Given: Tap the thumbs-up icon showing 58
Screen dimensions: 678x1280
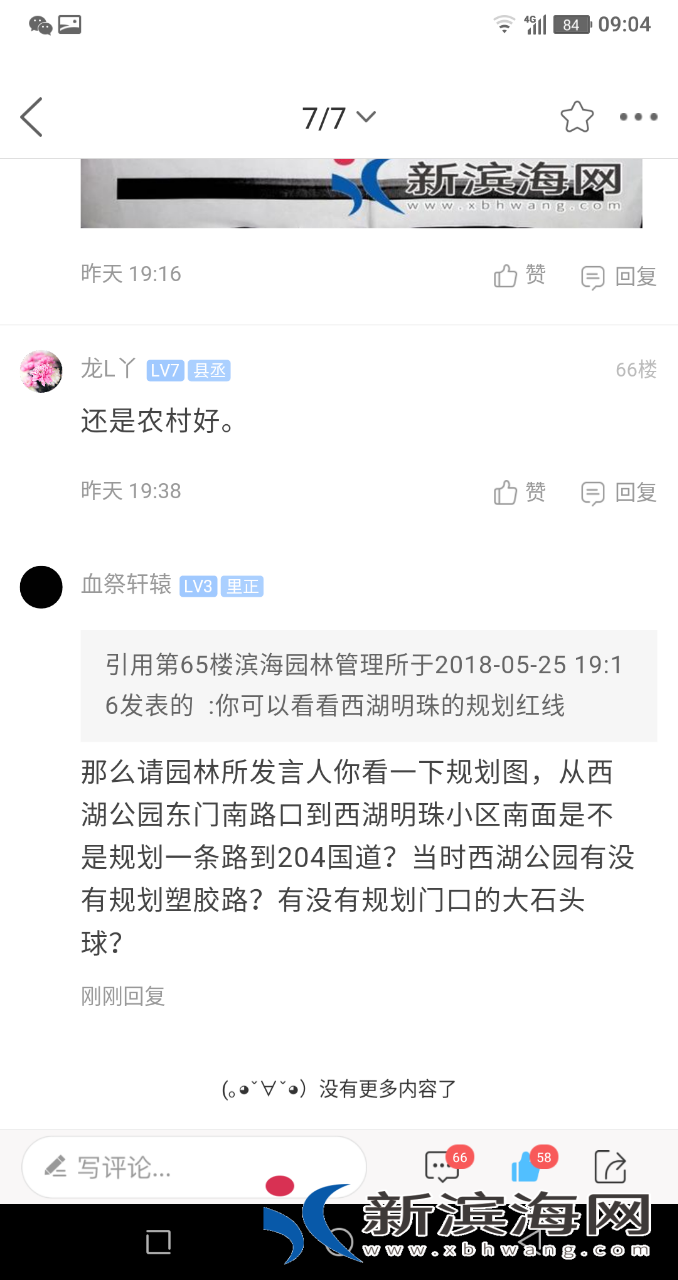Looking at the screenshot, I should point(526,1166).
